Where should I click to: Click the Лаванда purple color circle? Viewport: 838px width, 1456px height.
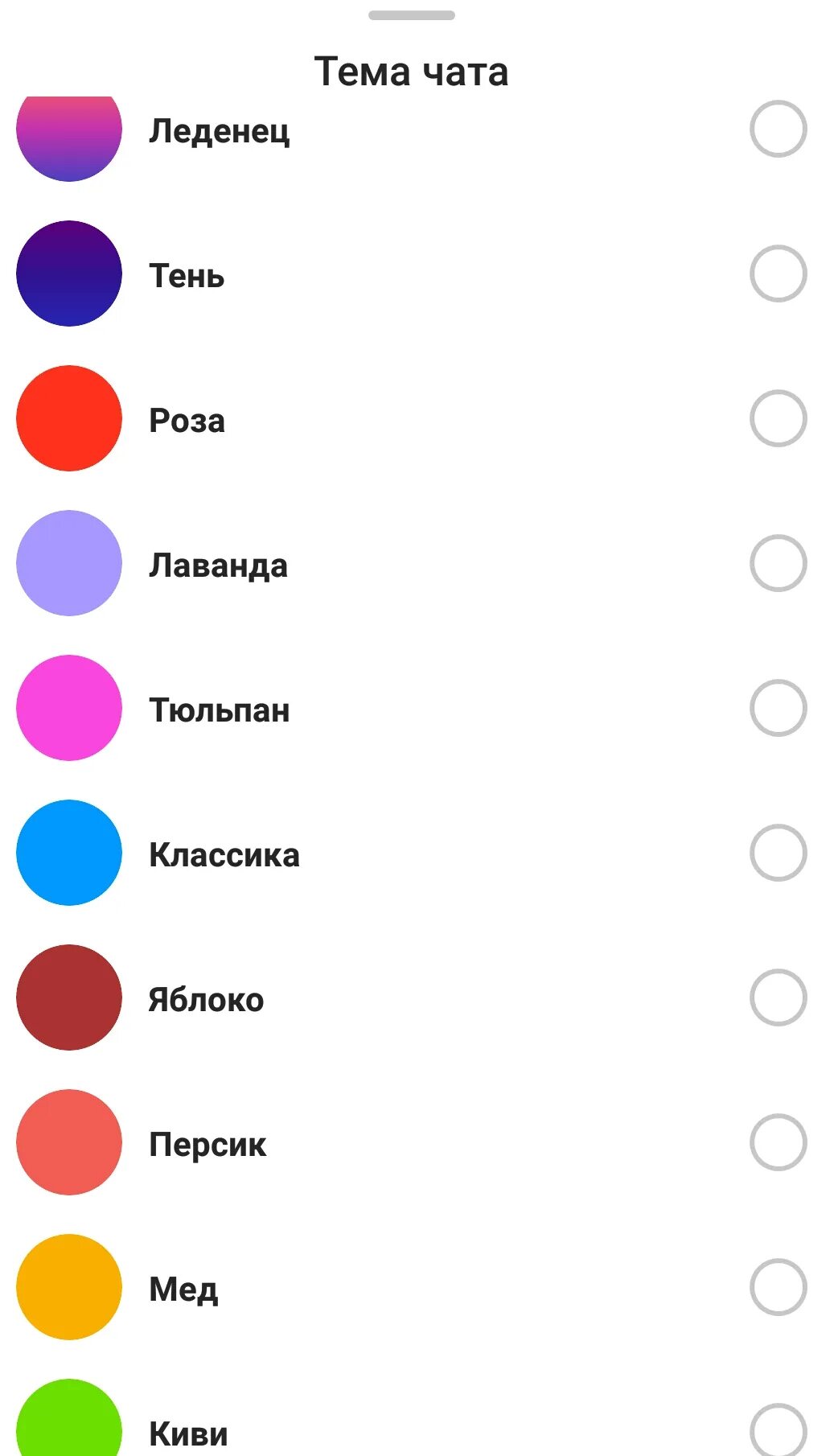point(68,563)
